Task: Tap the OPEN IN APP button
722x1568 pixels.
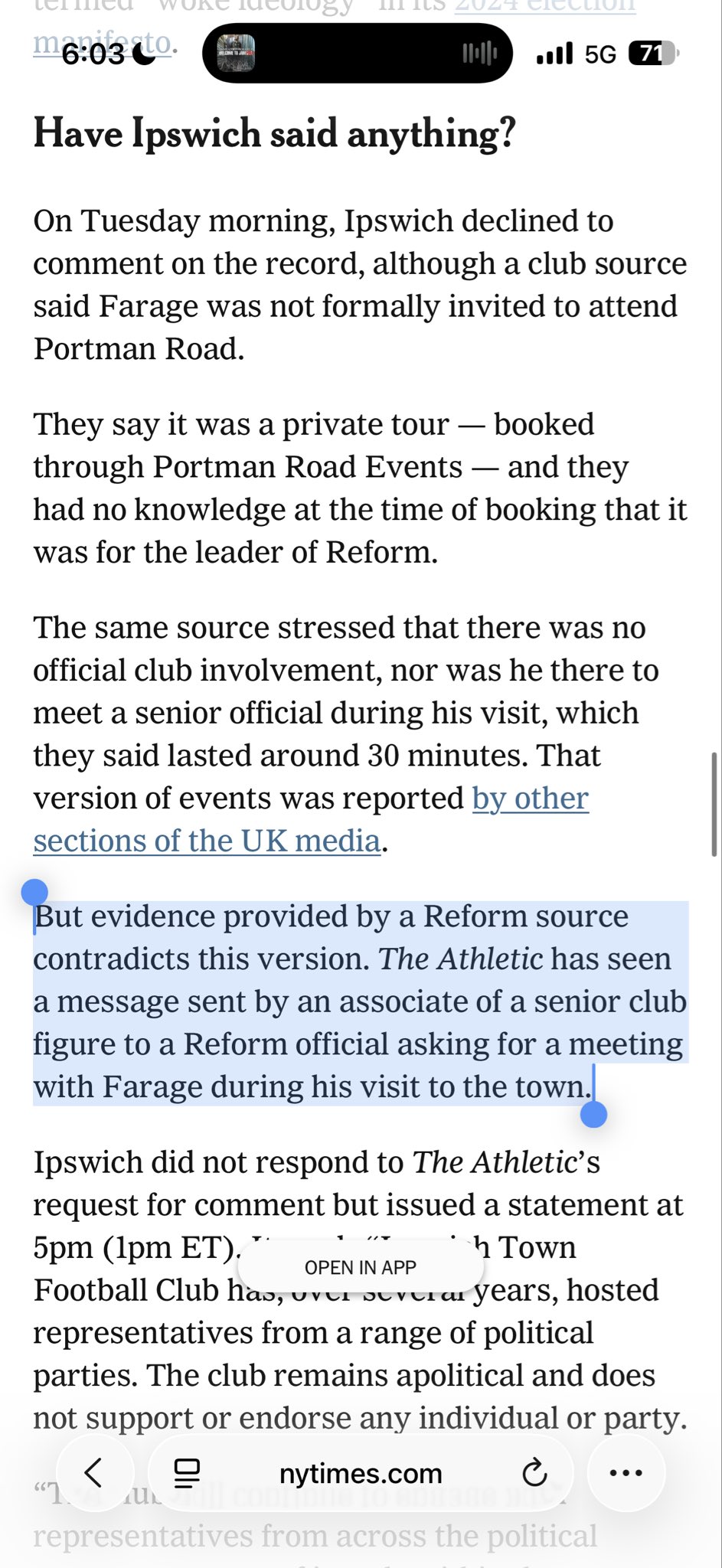Action: tap(361, 1268)
